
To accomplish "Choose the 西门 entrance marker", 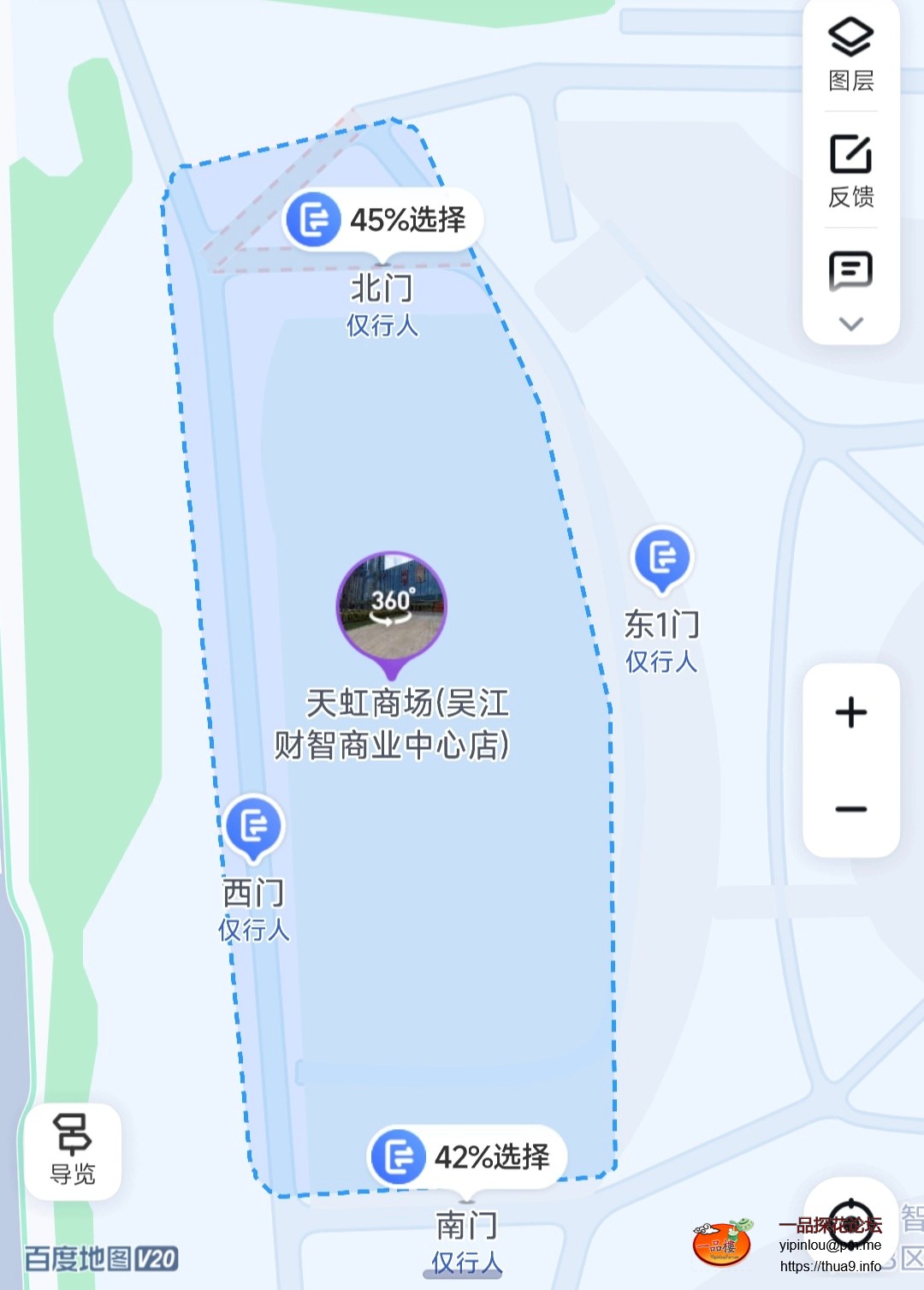I will (x=253, y=826).
